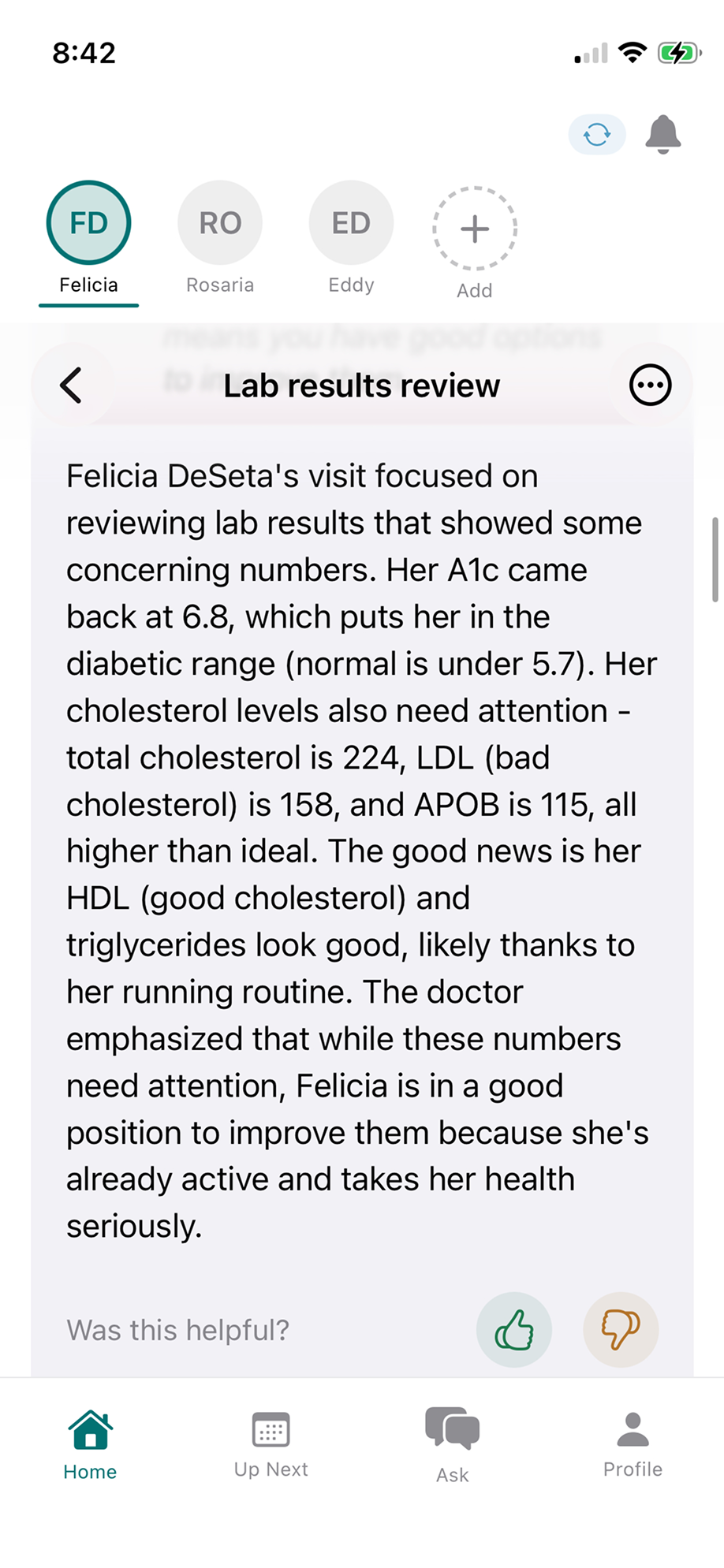Screen dimensions: 724x1568
Task: Go back from Lab results review
Action: tap(71, 385)
